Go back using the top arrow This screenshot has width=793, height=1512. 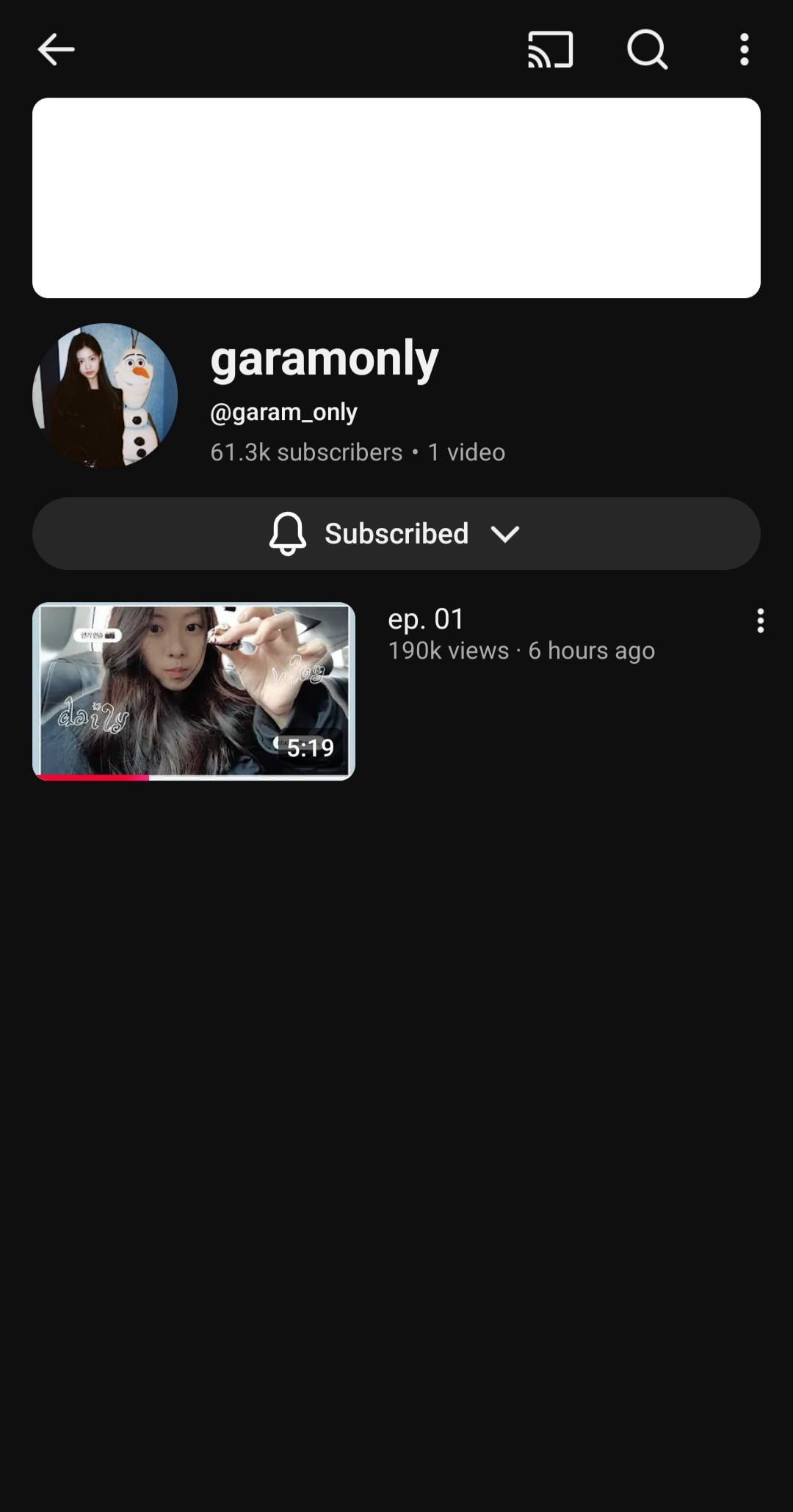pos(56,50)
